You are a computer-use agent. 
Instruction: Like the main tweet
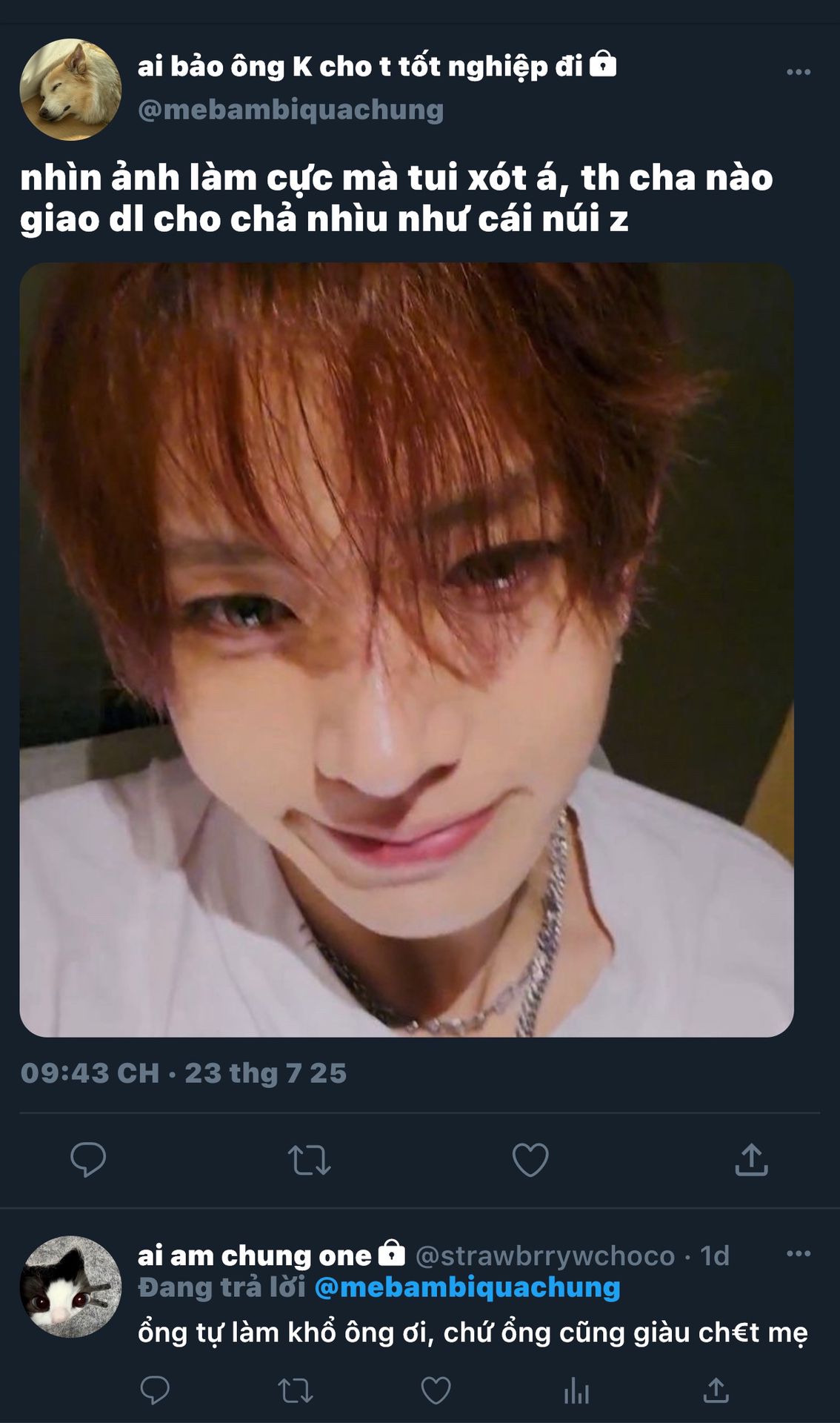[530, 1160]
